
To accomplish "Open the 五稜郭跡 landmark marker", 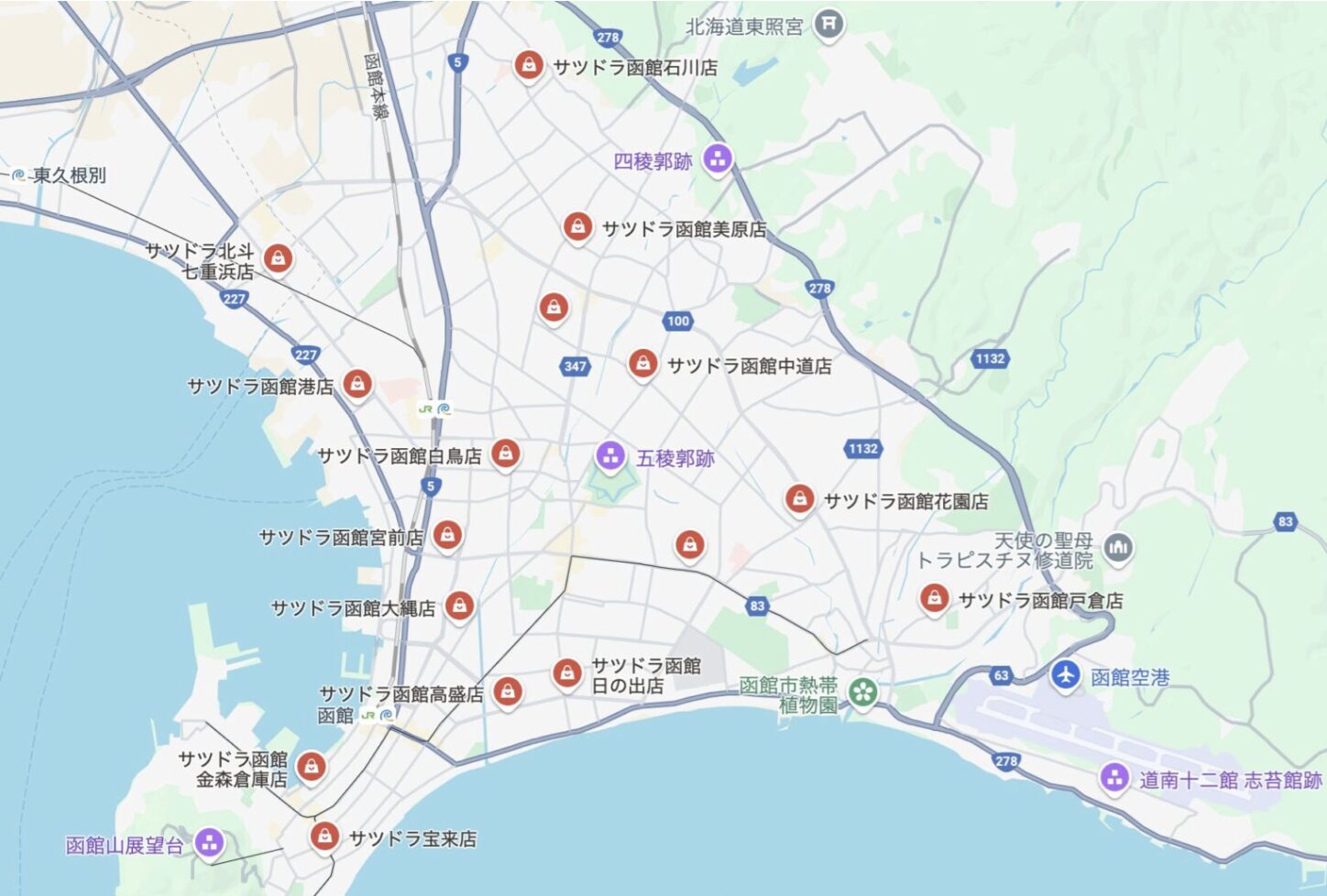I will point(610,455).
